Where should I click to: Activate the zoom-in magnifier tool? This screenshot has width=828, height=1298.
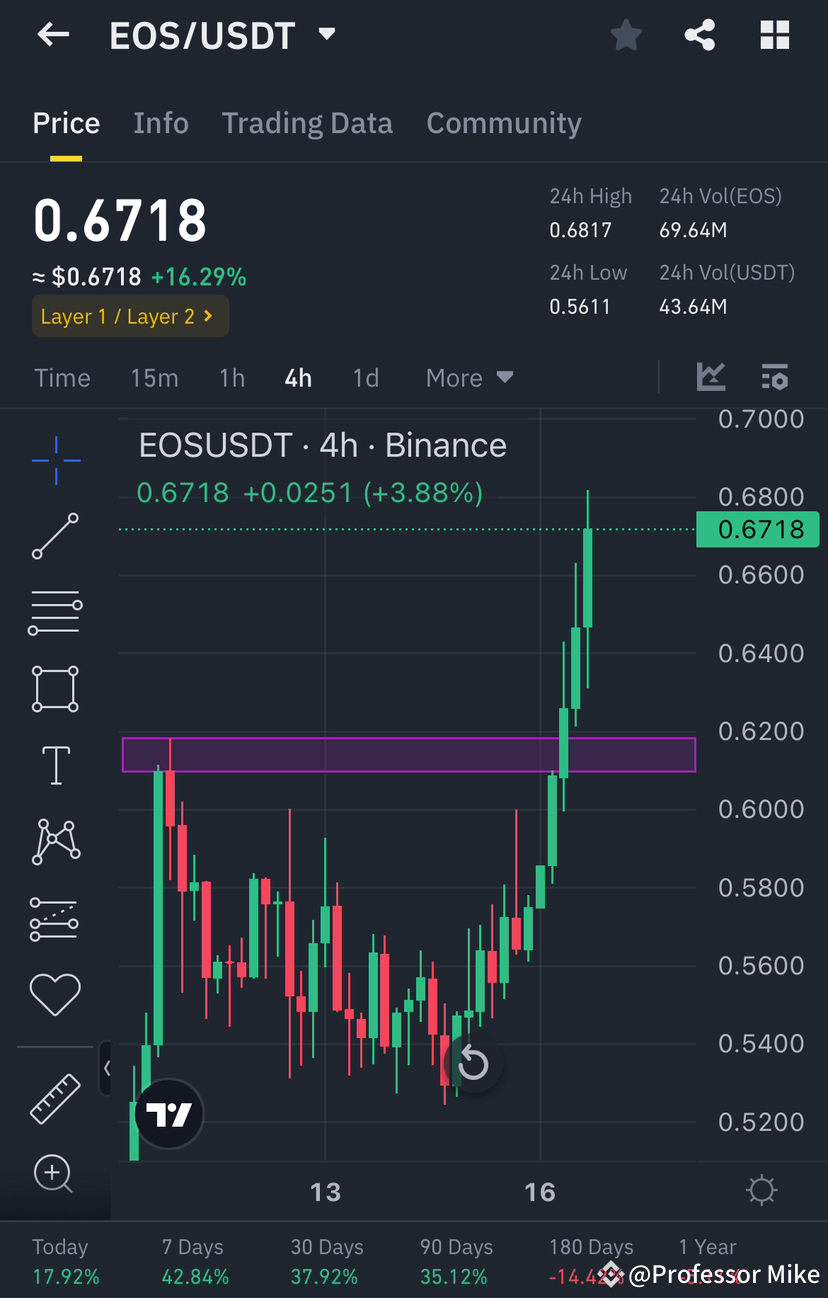point(55,1174)
